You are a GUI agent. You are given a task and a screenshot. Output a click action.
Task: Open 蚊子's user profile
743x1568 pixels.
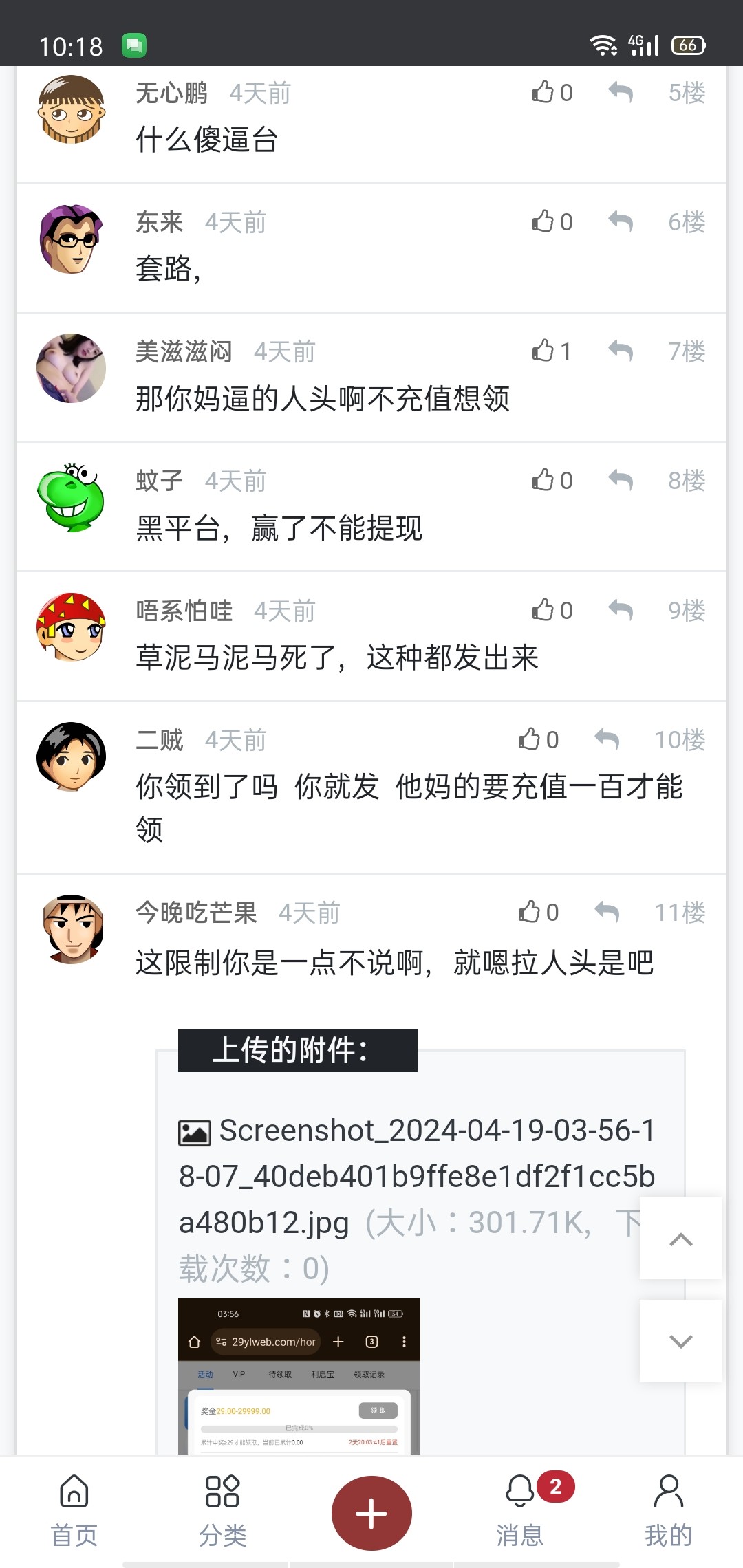coord(160,481)
